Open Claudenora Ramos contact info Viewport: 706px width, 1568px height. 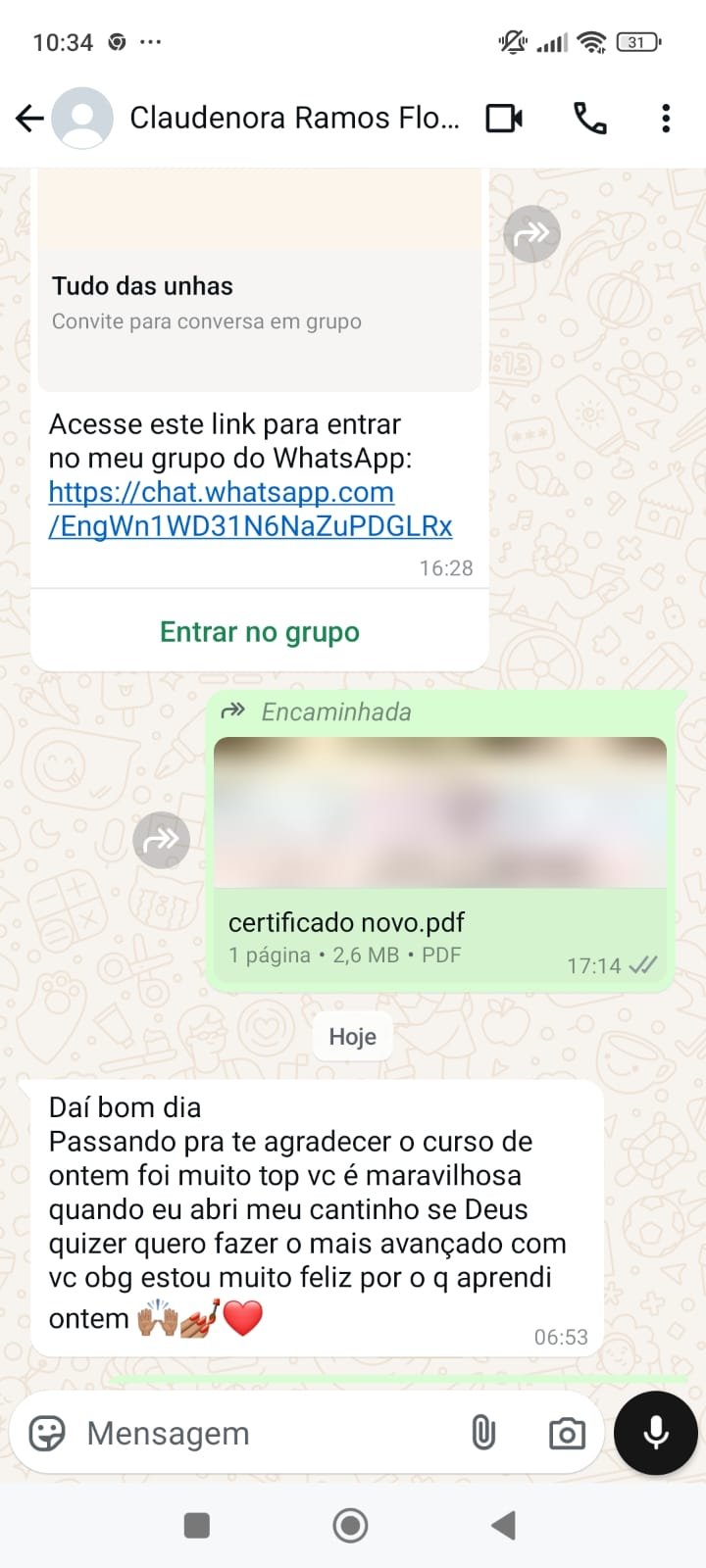[x=294, y=119]
